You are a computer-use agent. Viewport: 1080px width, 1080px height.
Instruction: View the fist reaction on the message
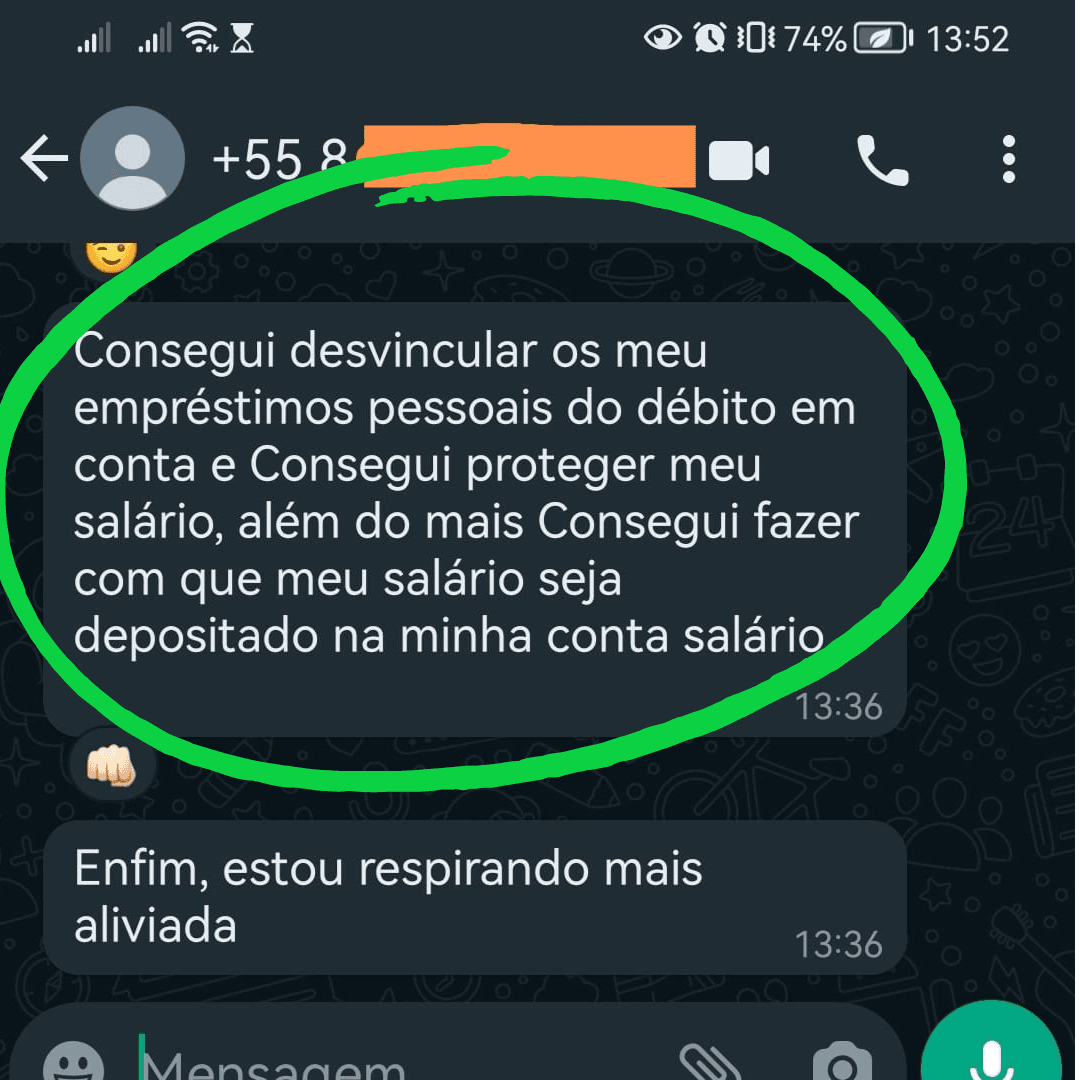pyautogui.click(x=113, y=769)
